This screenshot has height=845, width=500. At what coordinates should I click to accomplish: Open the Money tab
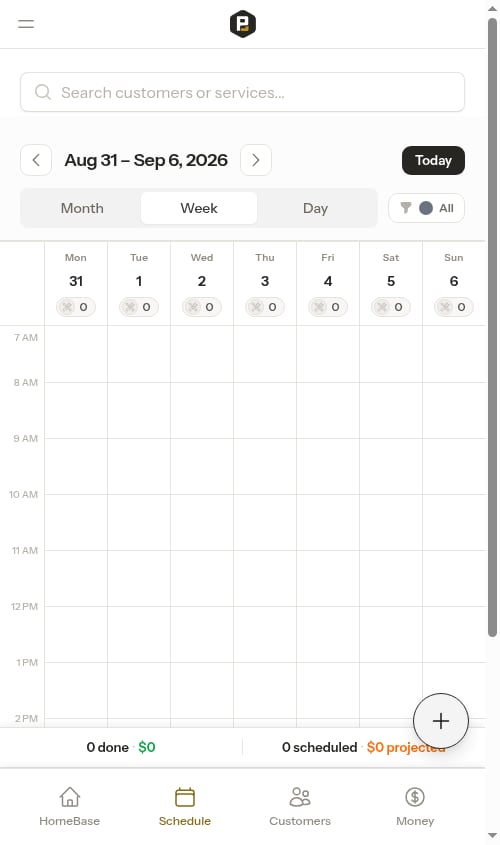click(x=415, y=807)
